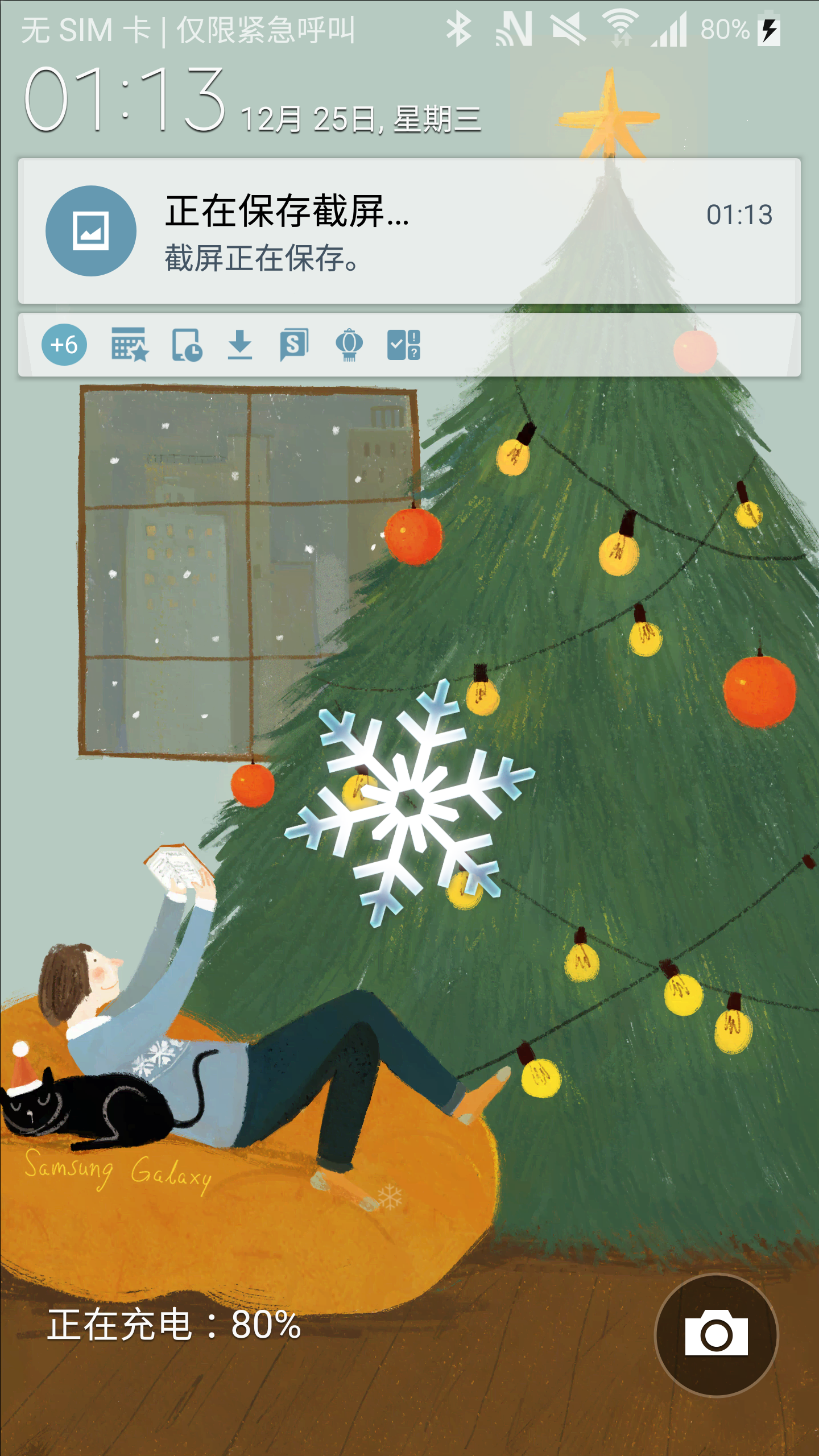Launch the camera shortcut button
This screenshot has height=1456, width=819.
coord(716,1334)
